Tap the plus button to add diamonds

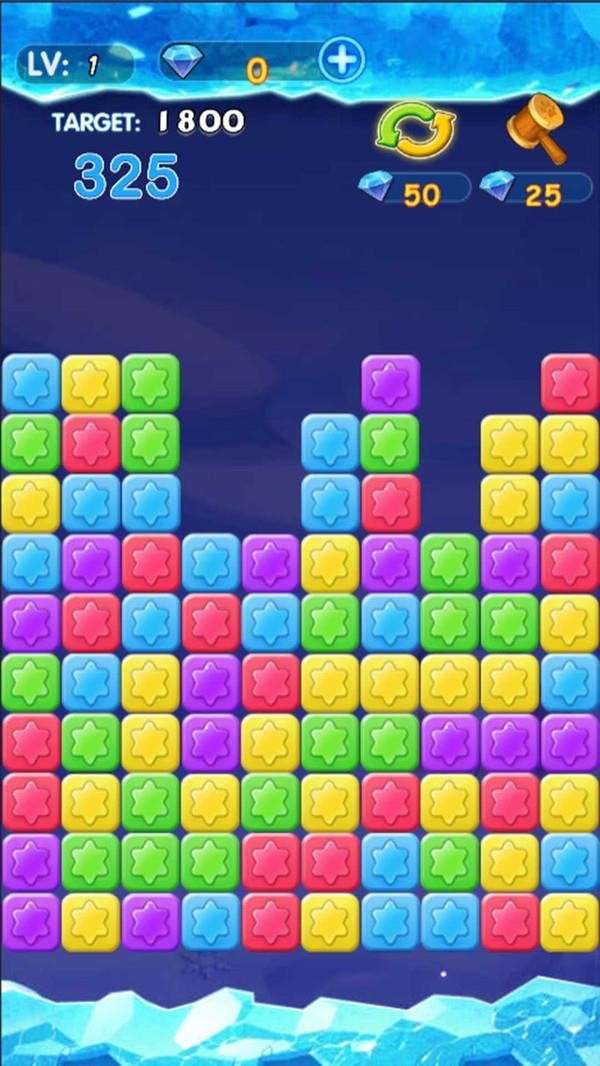(341, 62)
